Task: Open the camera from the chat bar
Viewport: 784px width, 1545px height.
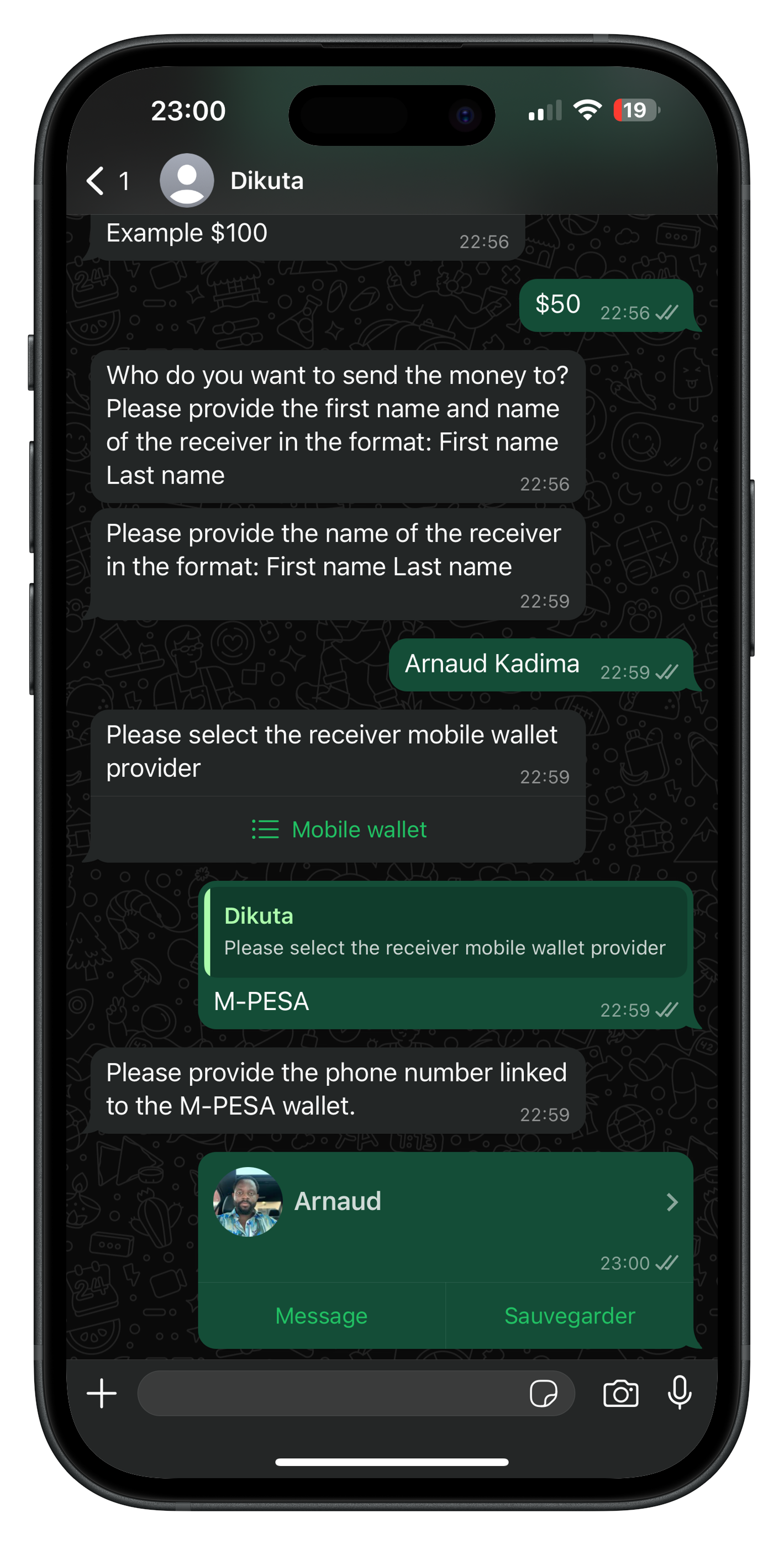Action: [x=620, y=1392]
